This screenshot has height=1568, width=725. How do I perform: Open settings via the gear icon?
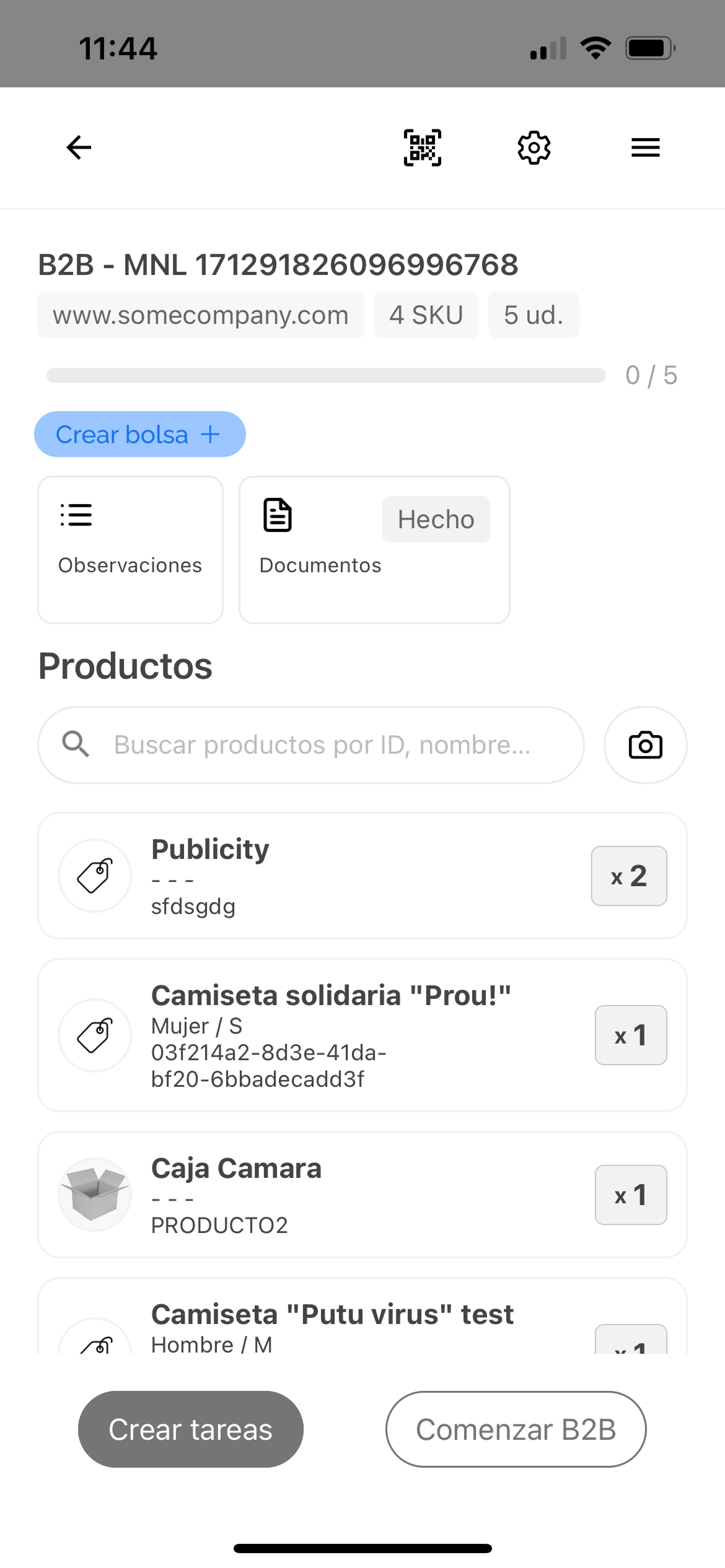(x=534, y=147)
